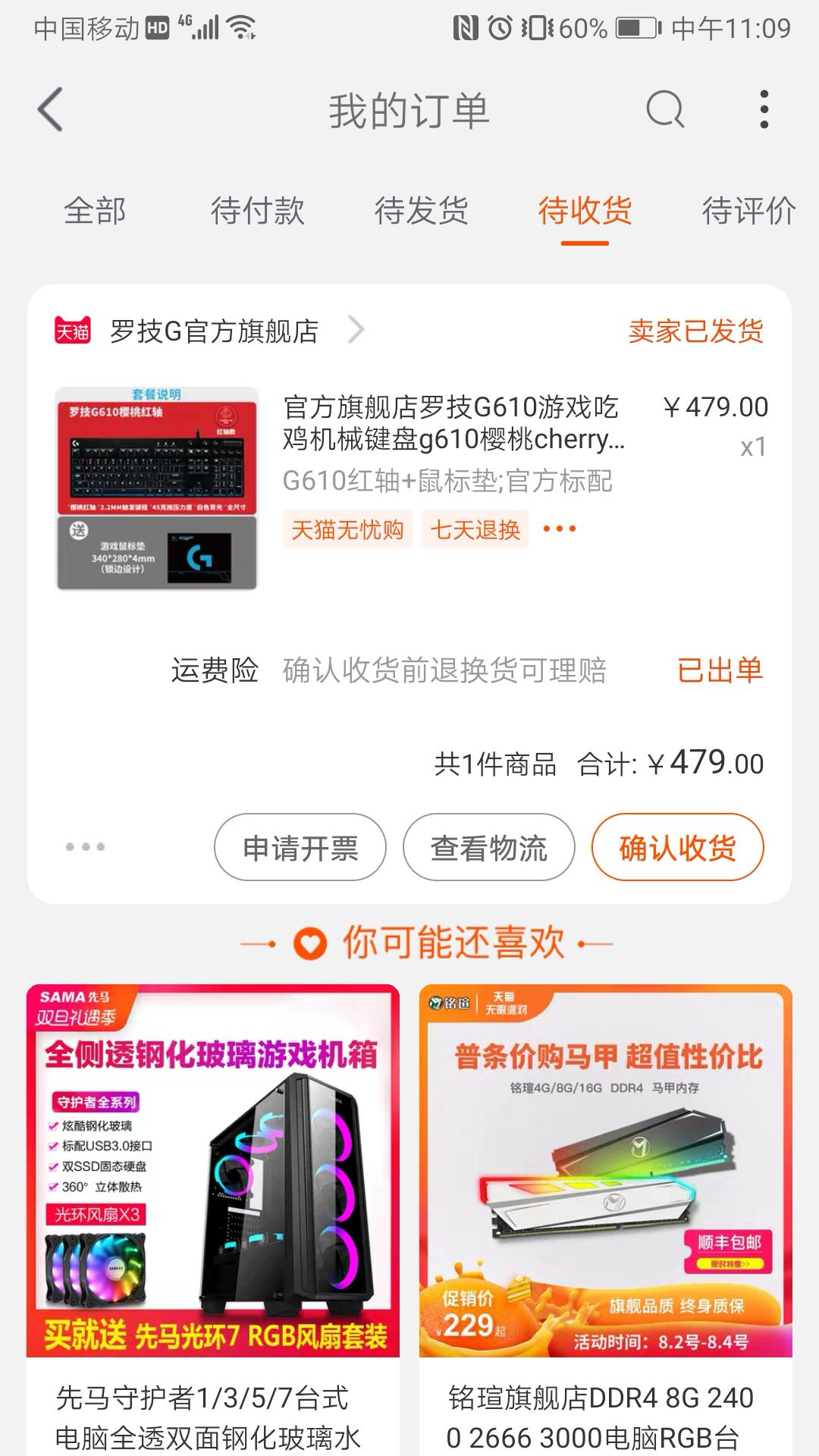The height and width of the screenshot is (1456, 819).
Task: Open more order actions beside 申请开票
Action: click(85, 847)
